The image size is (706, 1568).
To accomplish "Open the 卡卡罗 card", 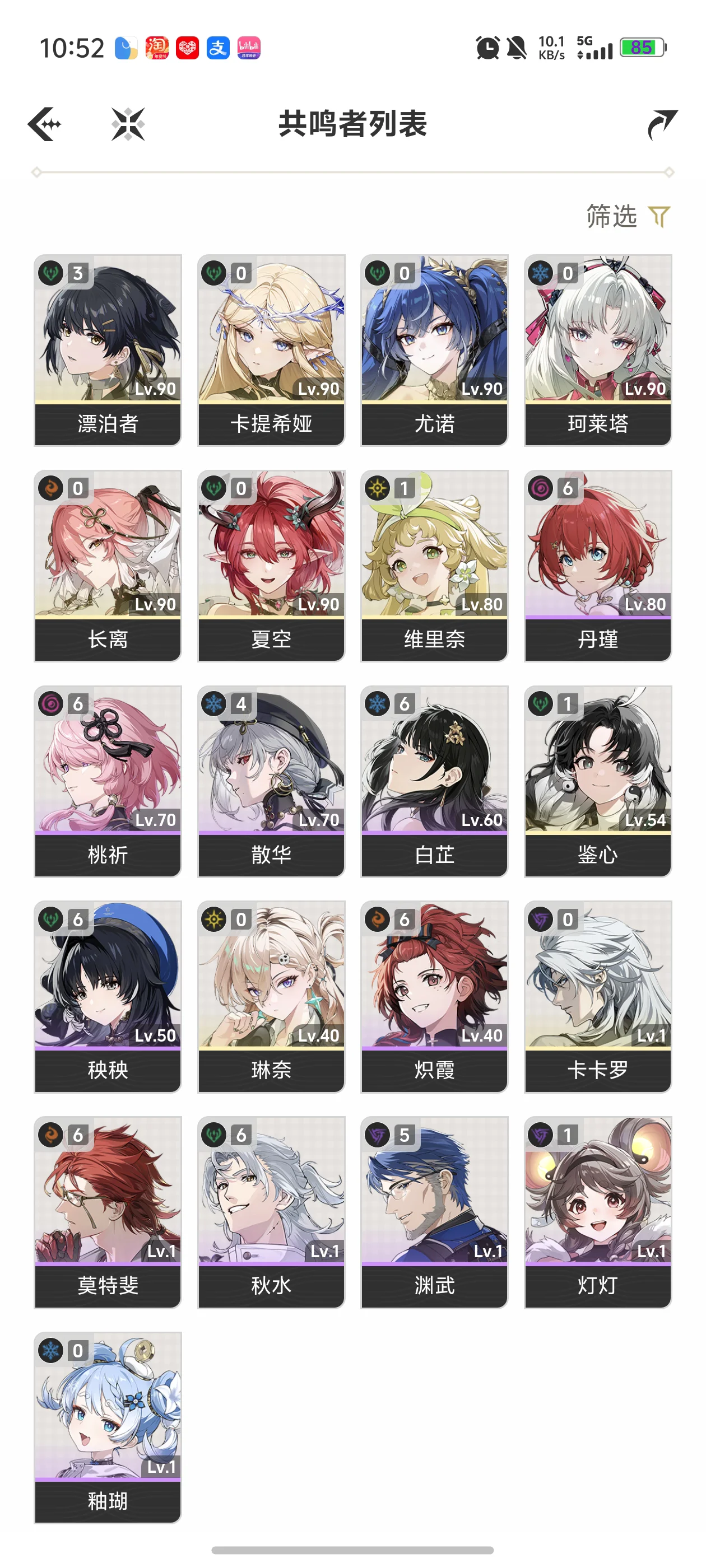I will [597, 996].
